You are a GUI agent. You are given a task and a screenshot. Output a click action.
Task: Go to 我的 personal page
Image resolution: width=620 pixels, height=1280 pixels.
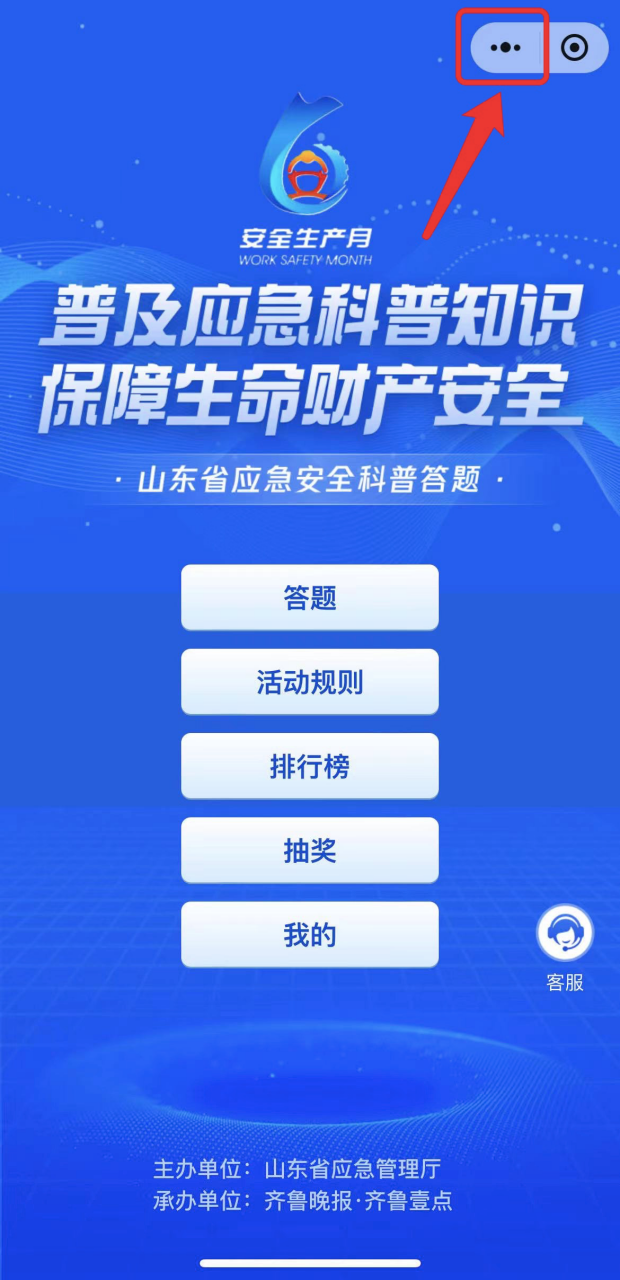[309, 935]
